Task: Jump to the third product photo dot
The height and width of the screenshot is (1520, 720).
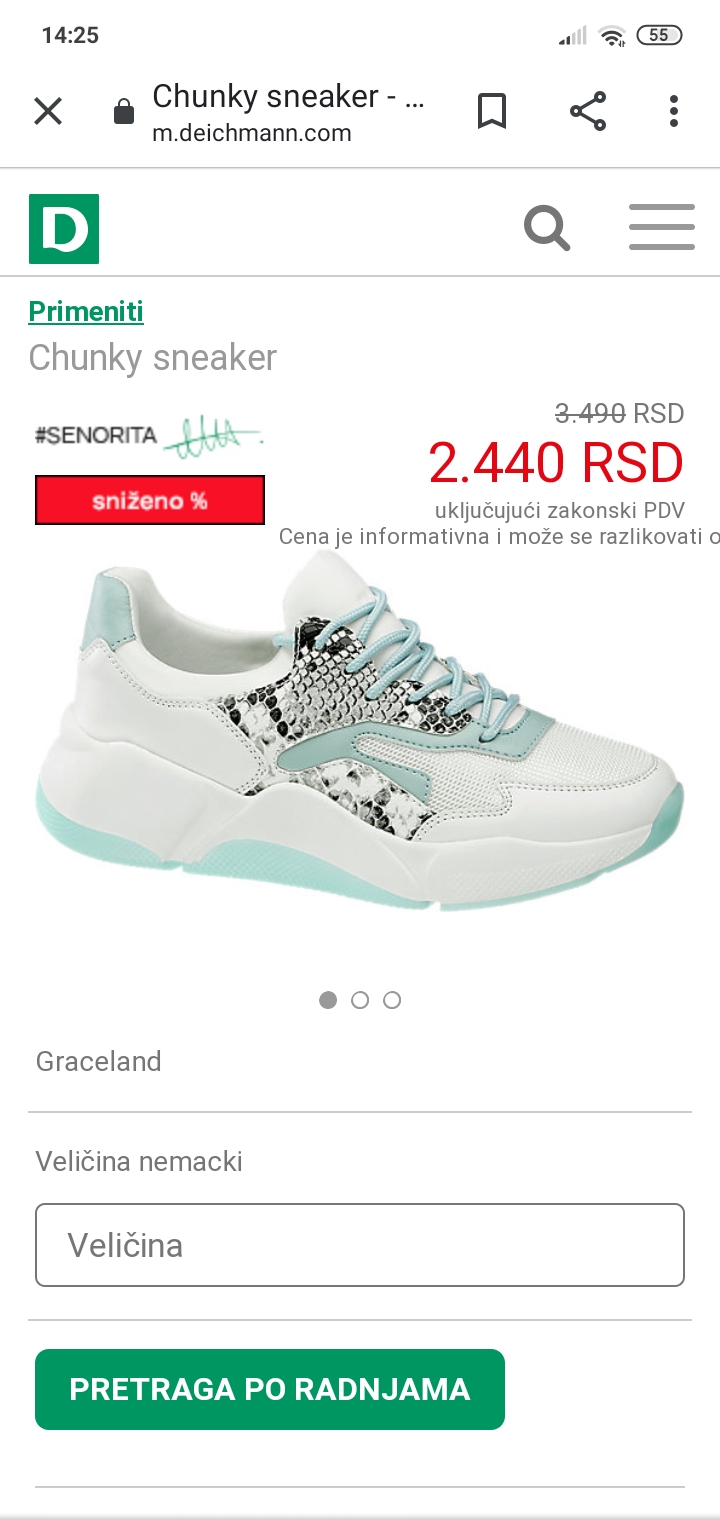Action: (x=392, y=1000)
